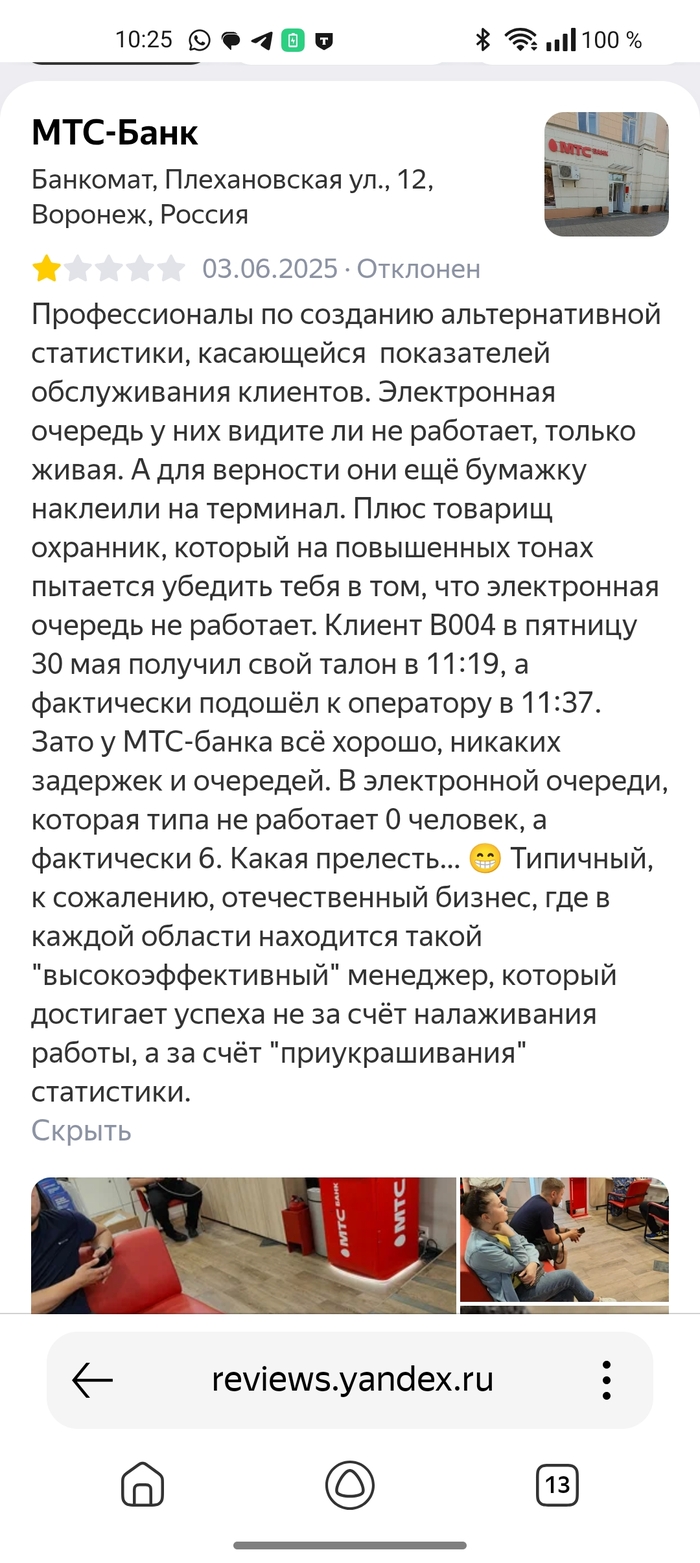Viewport: 700px width, 1563px height.
Task: View the photo of people waiting on seats
Action: click(x=564, y=1240)
